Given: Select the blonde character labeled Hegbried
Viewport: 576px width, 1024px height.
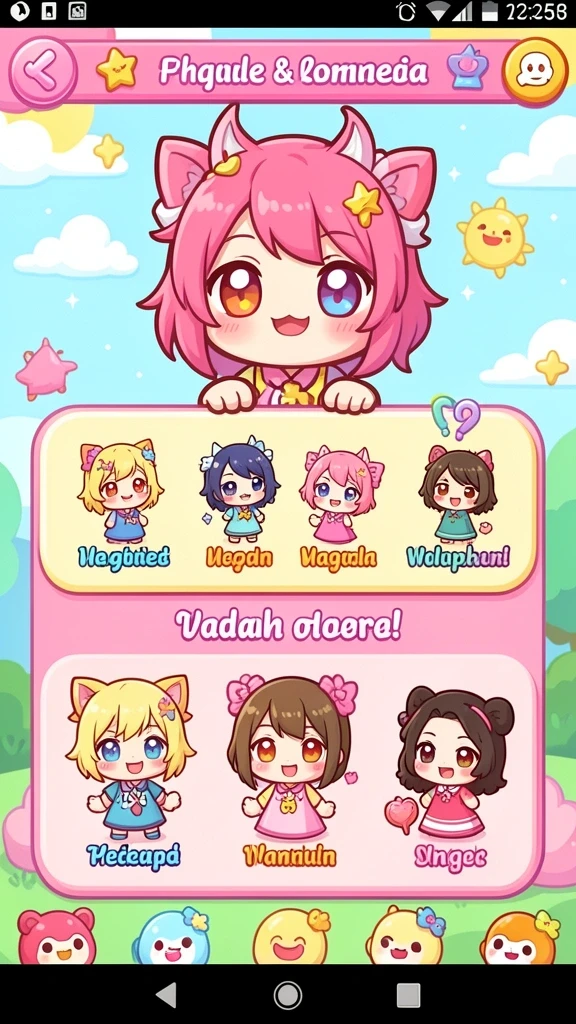Looking at the screenshot, I should 122,505.
